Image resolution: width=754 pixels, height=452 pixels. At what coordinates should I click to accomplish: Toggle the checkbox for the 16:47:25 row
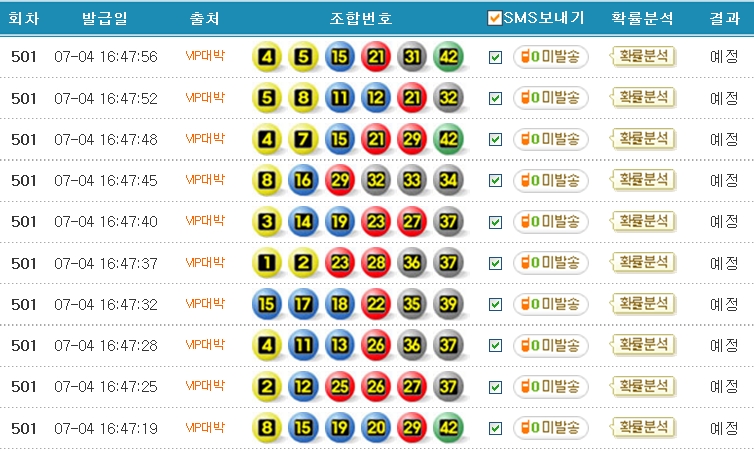point(495,387)
